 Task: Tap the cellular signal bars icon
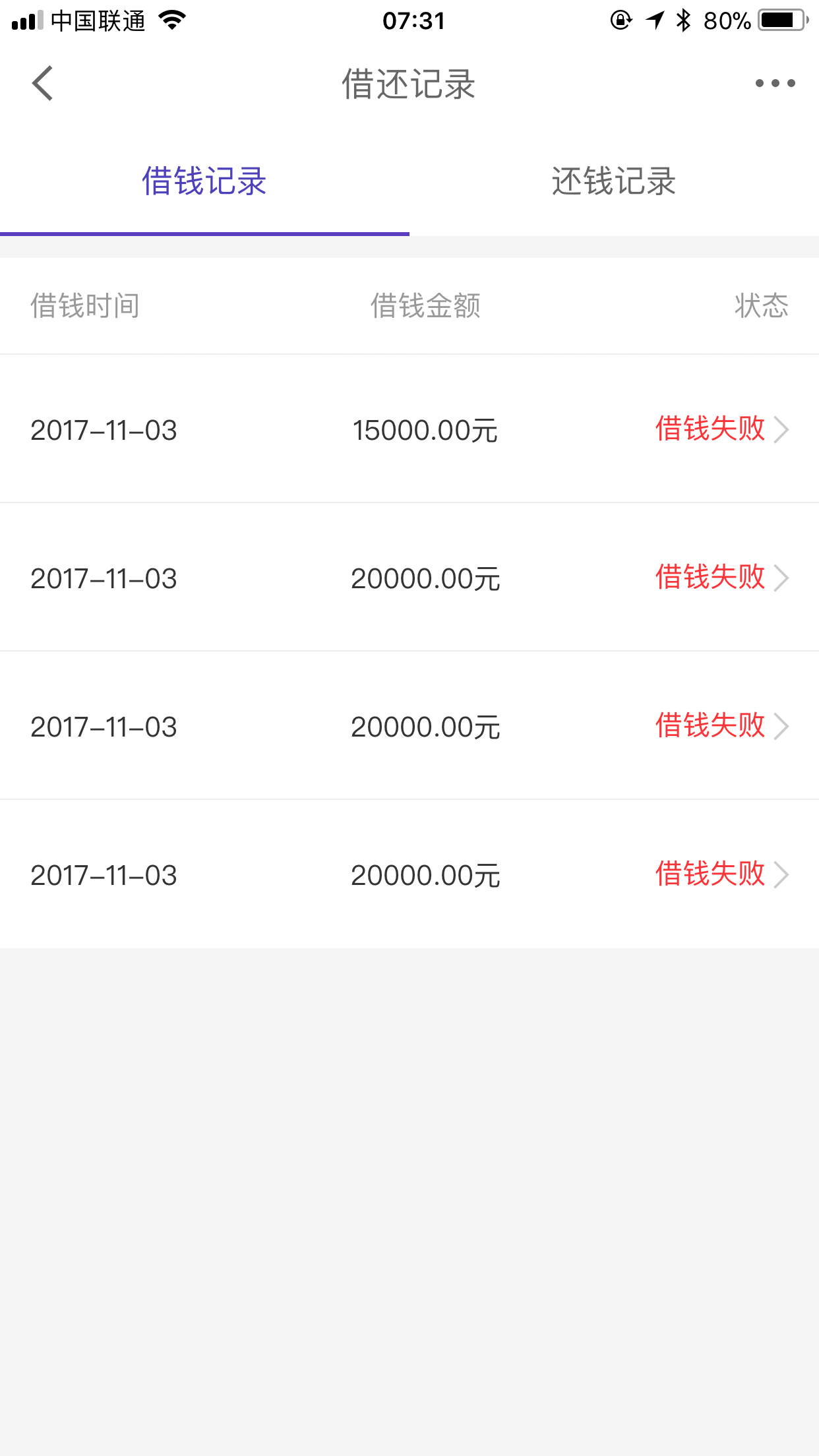coord(26,20)
